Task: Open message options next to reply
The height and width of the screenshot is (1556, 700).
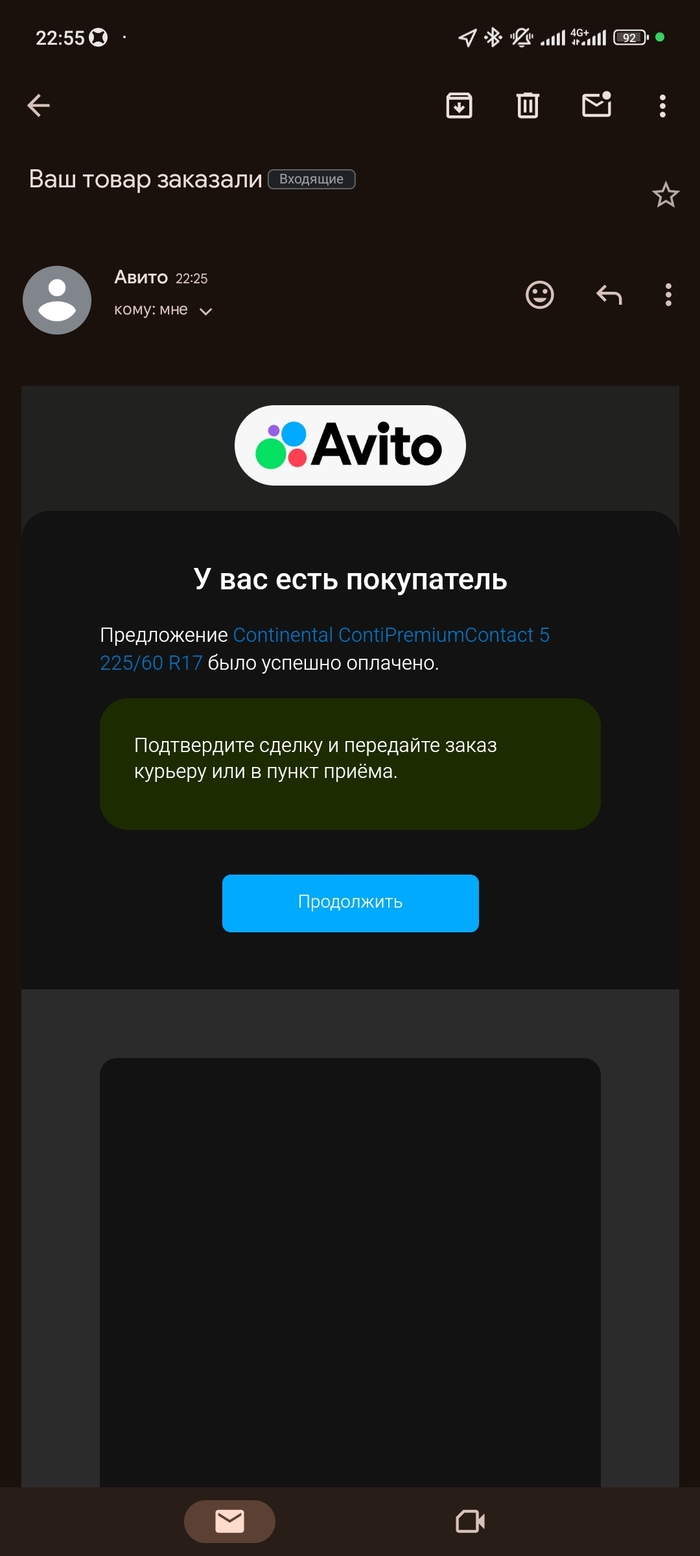Action: click(668, 294)
